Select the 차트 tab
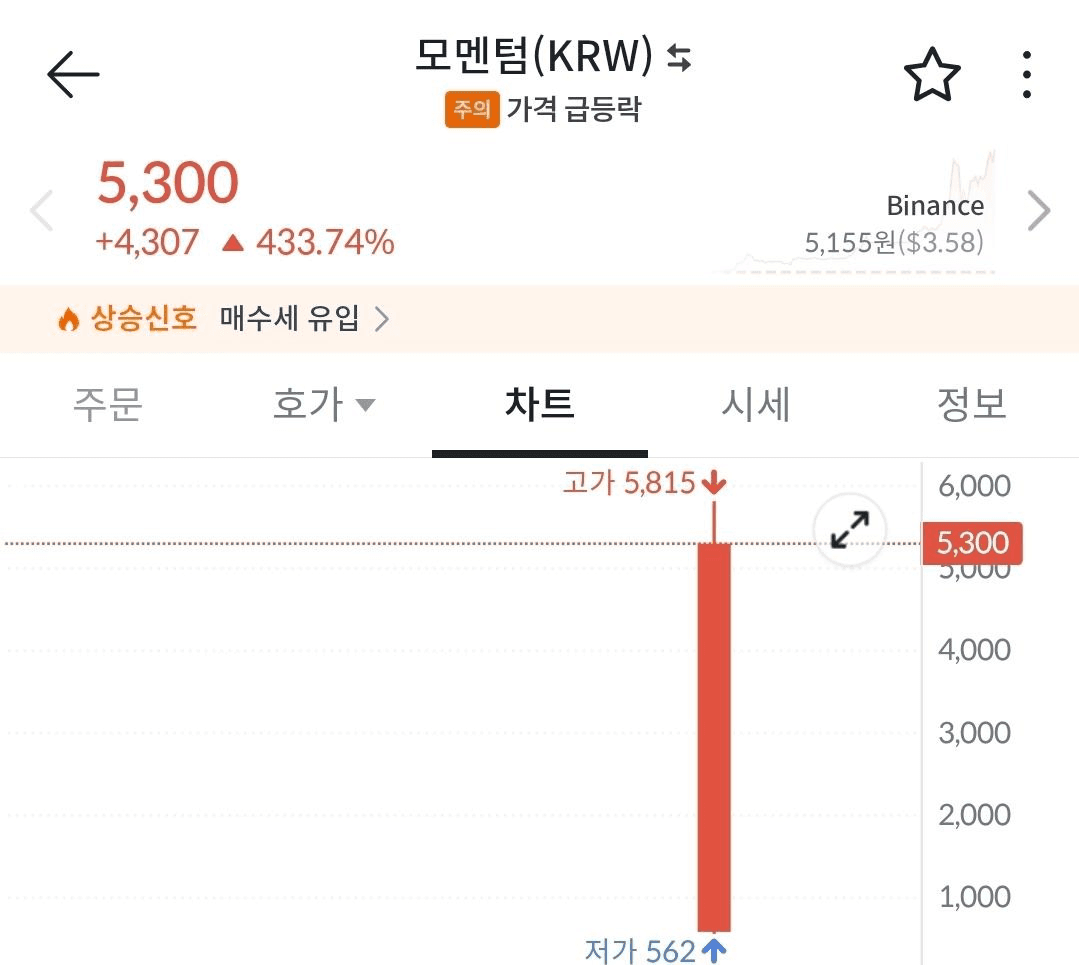The height and width of the screenshot is (965, 1079). (x=539, y=405)
